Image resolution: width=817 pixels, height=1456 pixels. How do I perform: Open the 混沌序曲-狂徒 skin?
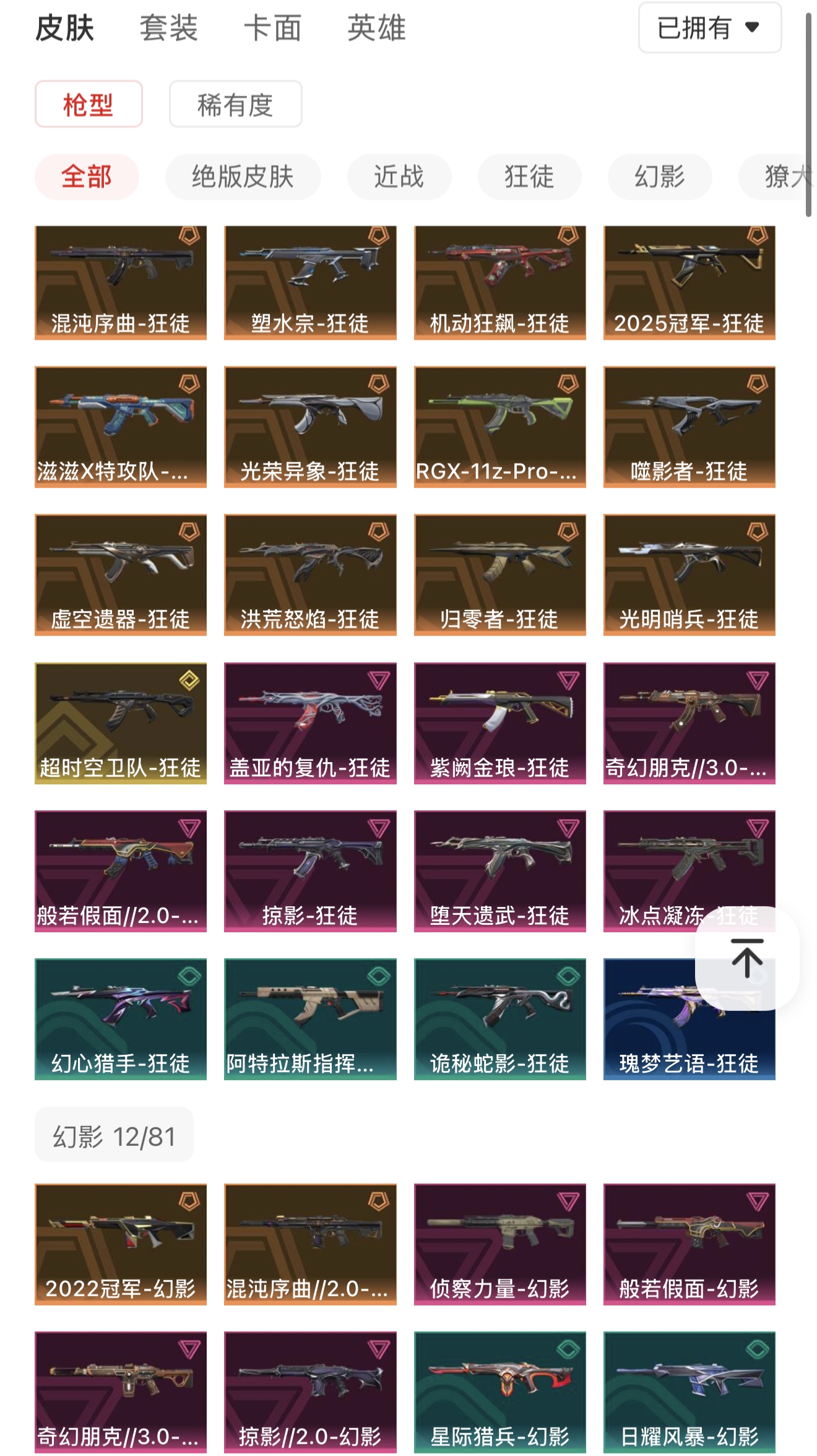click(121, 283)
